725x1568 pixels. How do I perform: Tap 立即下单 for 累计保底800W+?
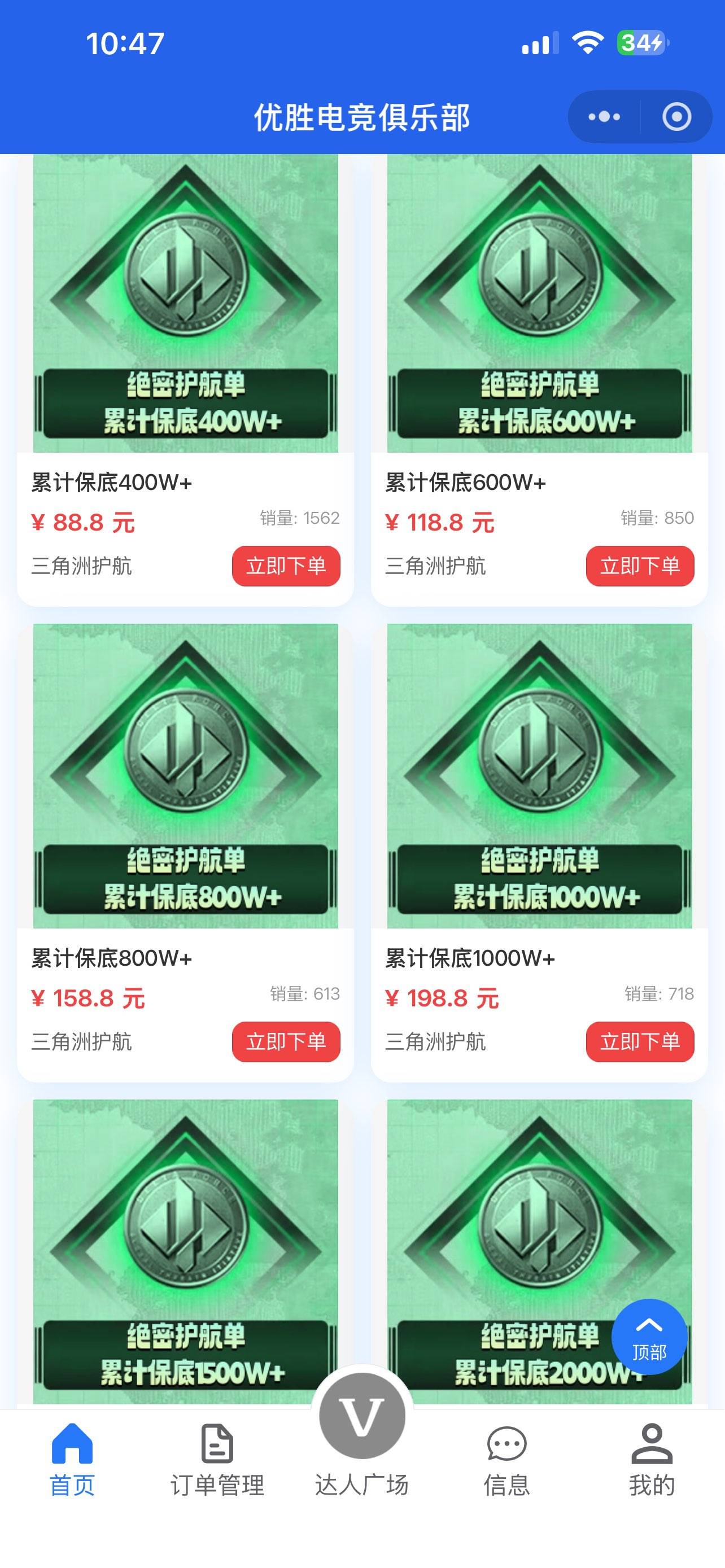click(286, 1041)
